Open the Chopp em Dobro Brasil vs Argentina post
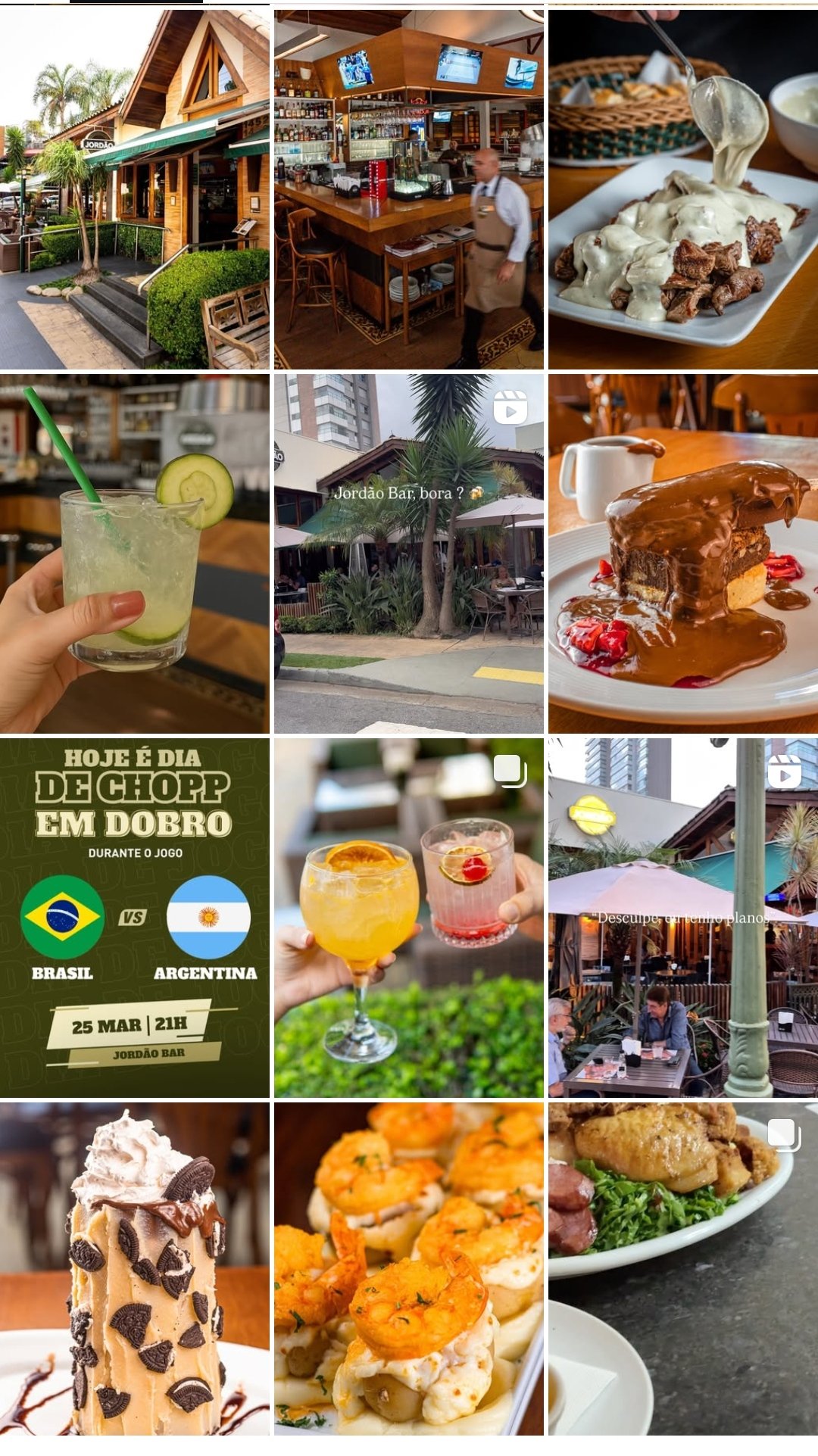 (135, 918)
